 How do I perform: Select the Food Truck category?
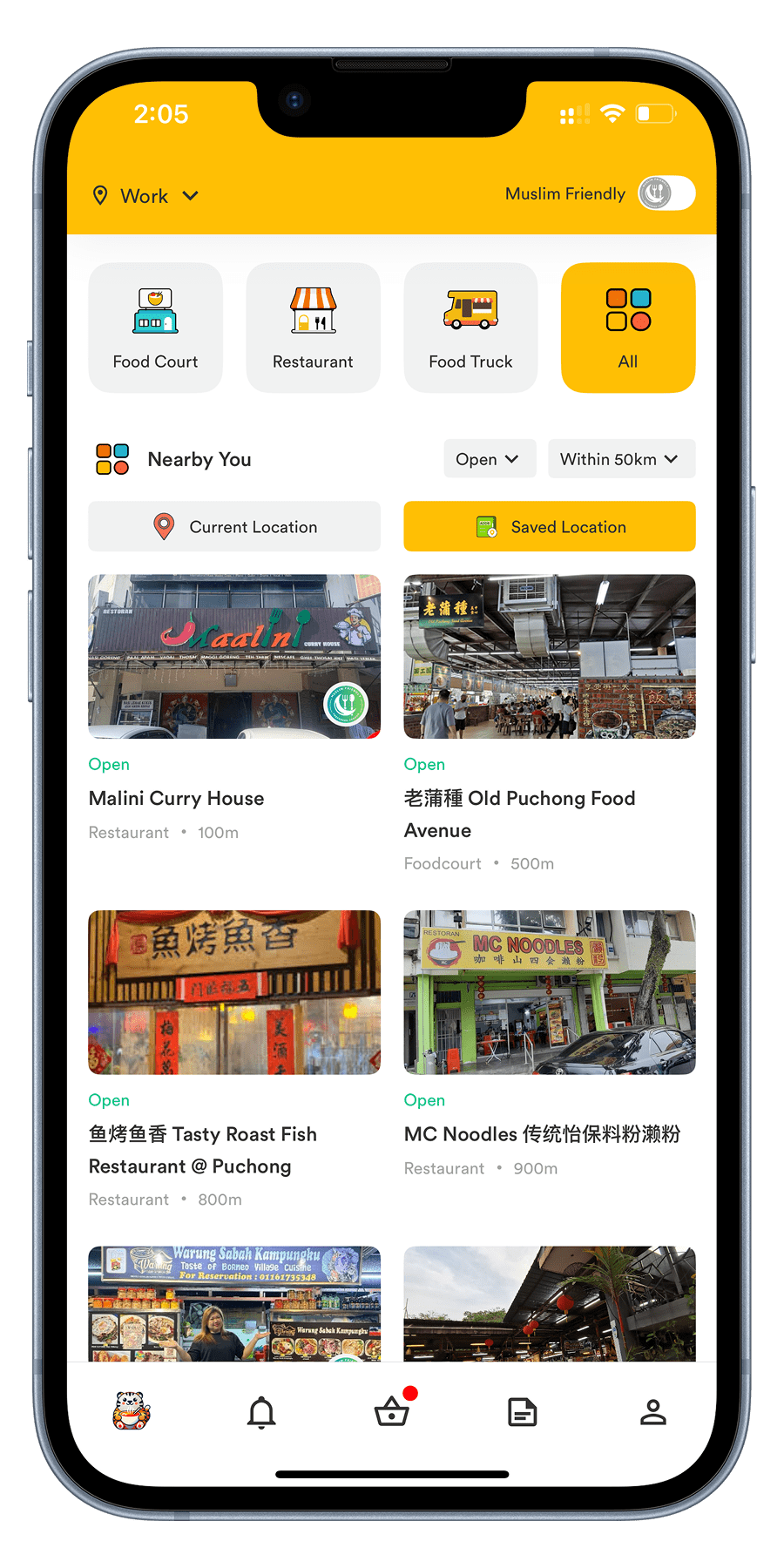(470, 328)
